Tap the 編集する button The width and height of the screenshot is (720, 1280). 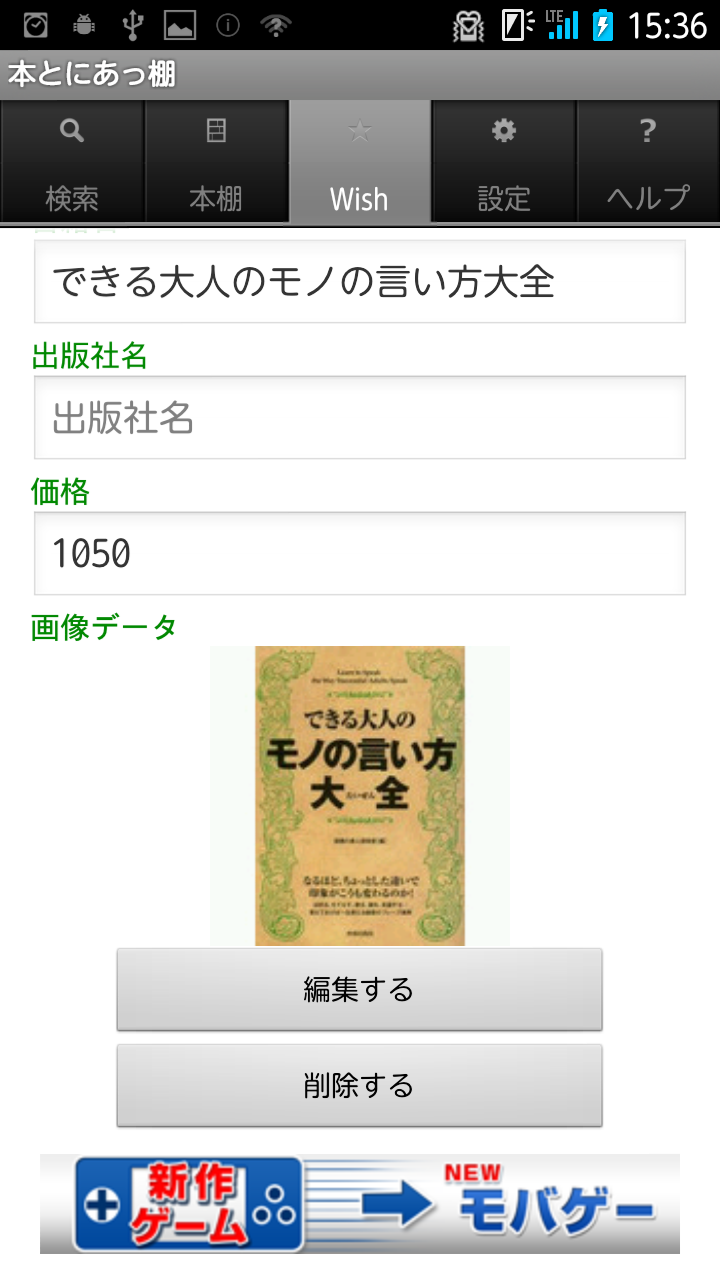click(359, 989)
